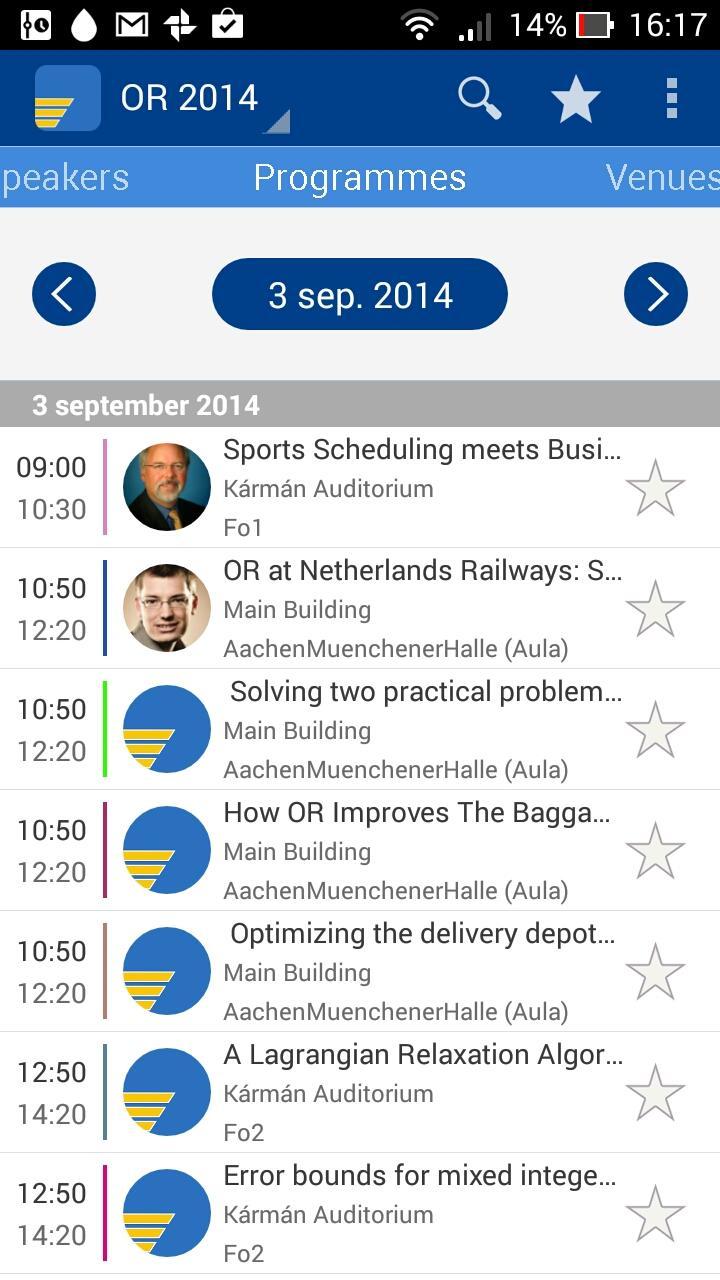The width and height of the screenshot is (720, 1280).
Task: View the OR at Netherlands Railways session
Action: [x=420, y=609]
